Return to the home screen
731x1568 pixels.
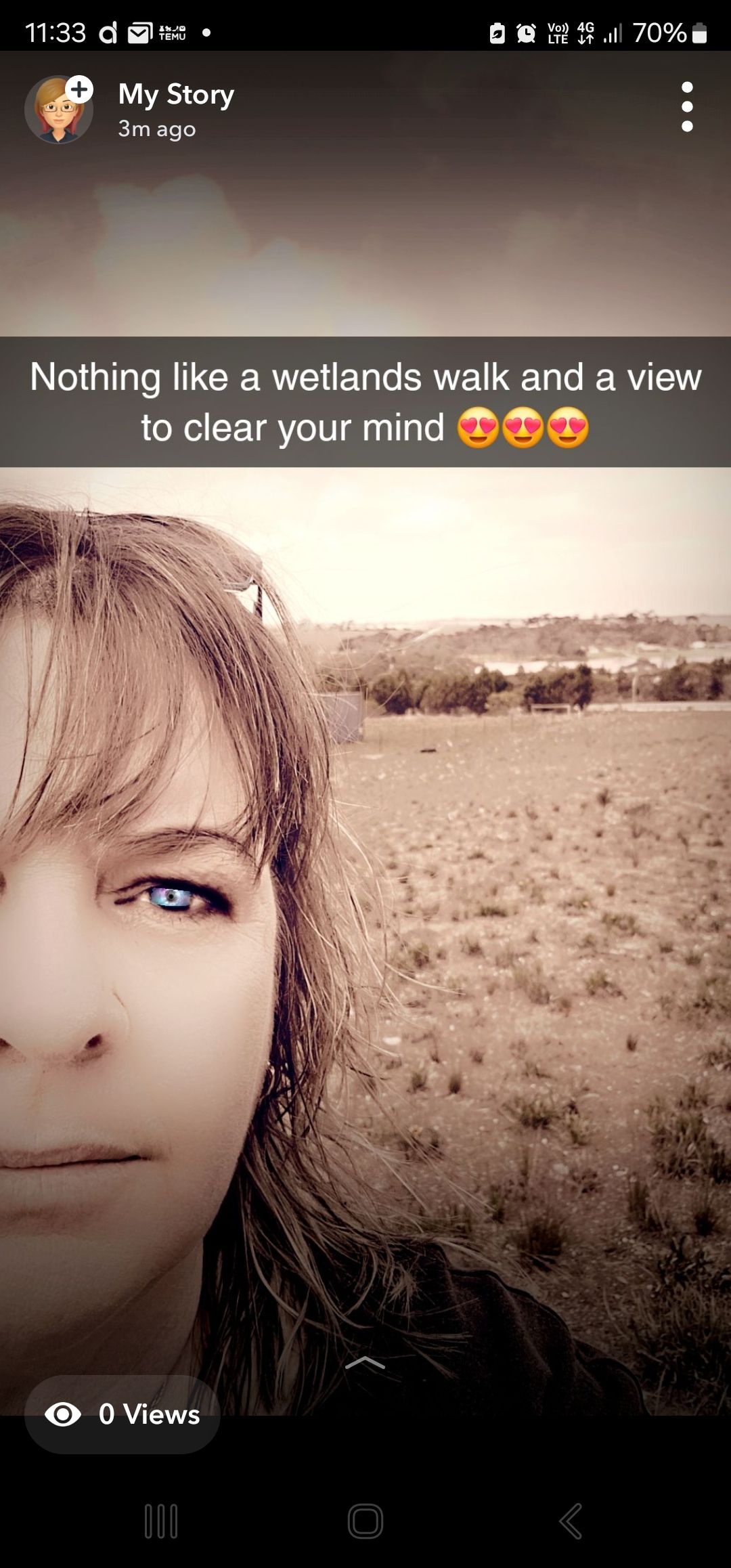point(365,1521)
